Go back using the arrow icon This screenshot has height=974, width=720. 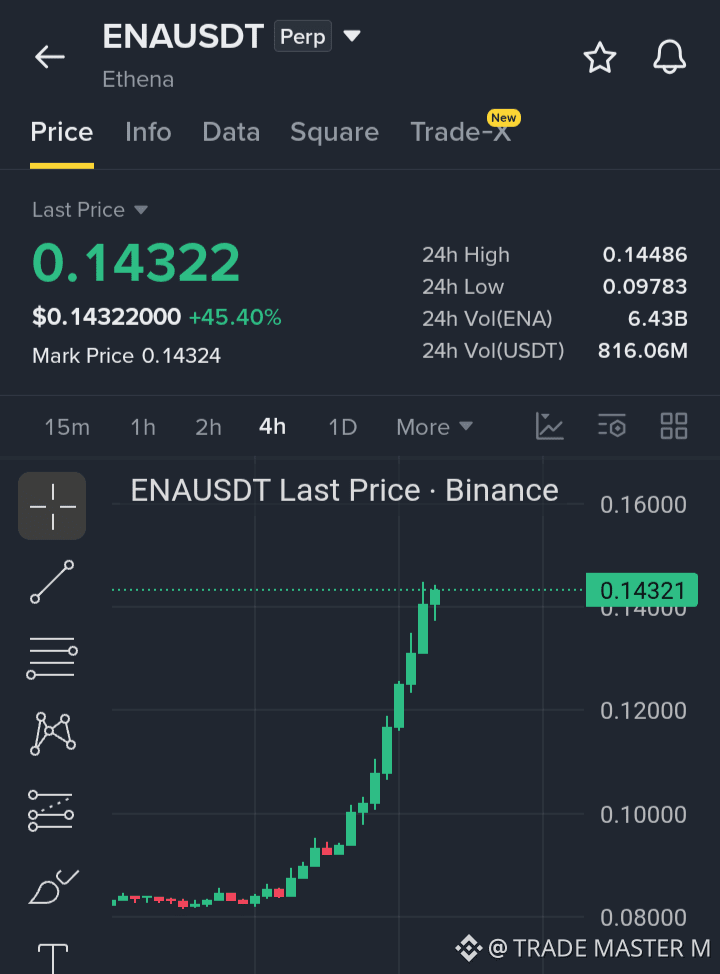(x=50, y=57)
